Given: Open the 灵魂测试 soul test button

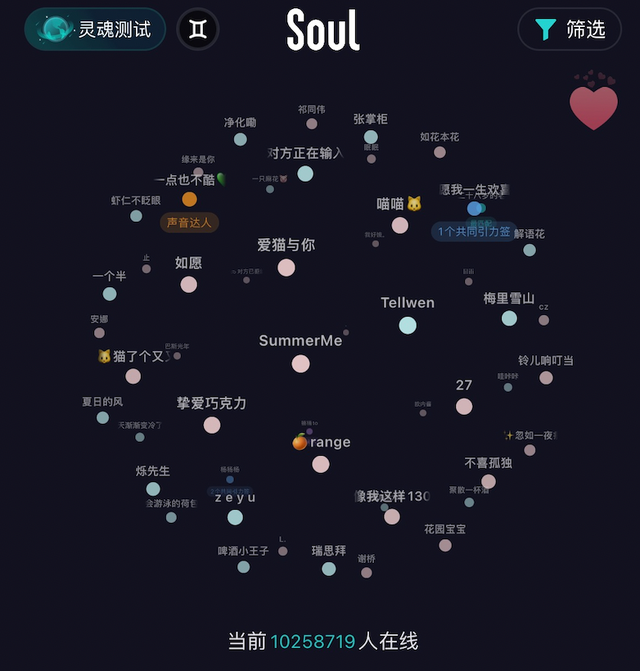Looking at the screenshot, I should (95, 29).
